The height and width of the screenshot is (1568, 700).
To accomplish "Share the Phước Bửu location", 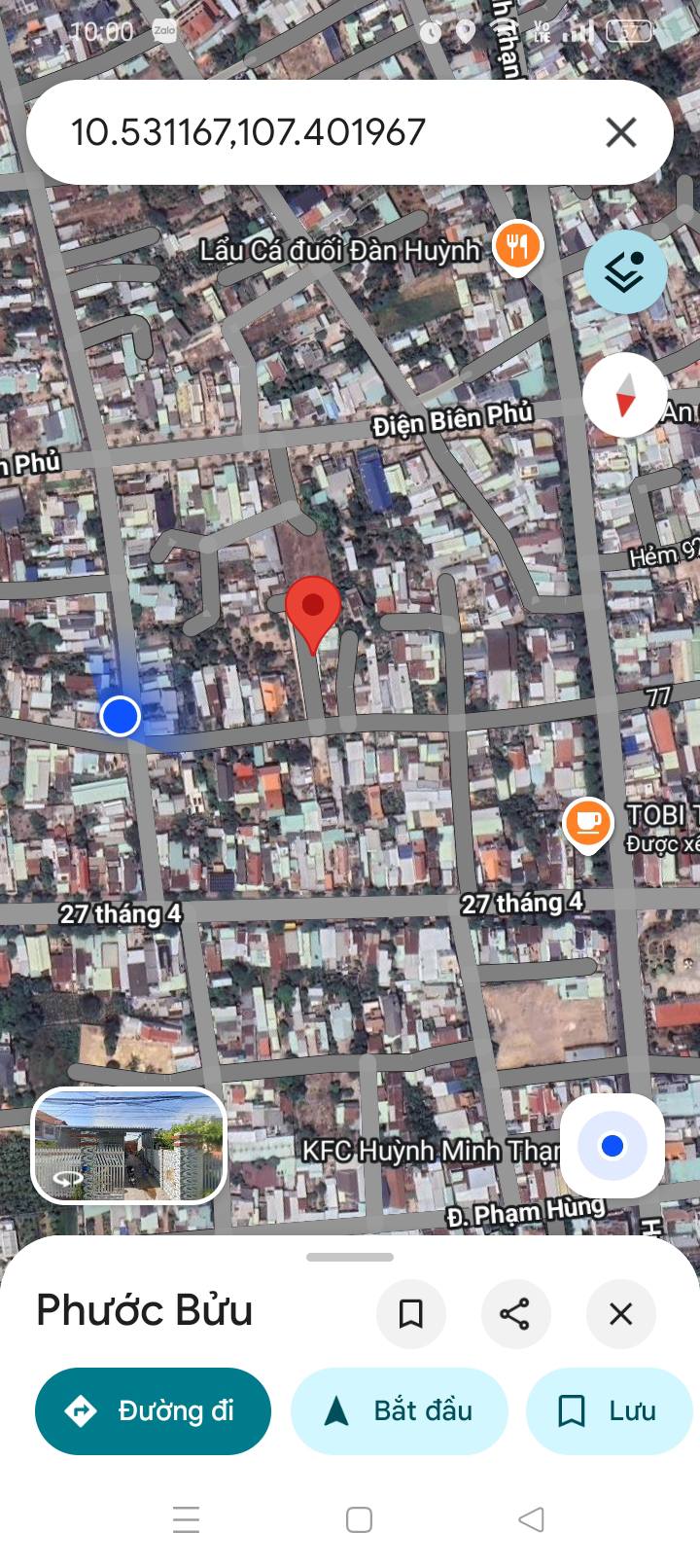I will click(x=515, y=1314).
